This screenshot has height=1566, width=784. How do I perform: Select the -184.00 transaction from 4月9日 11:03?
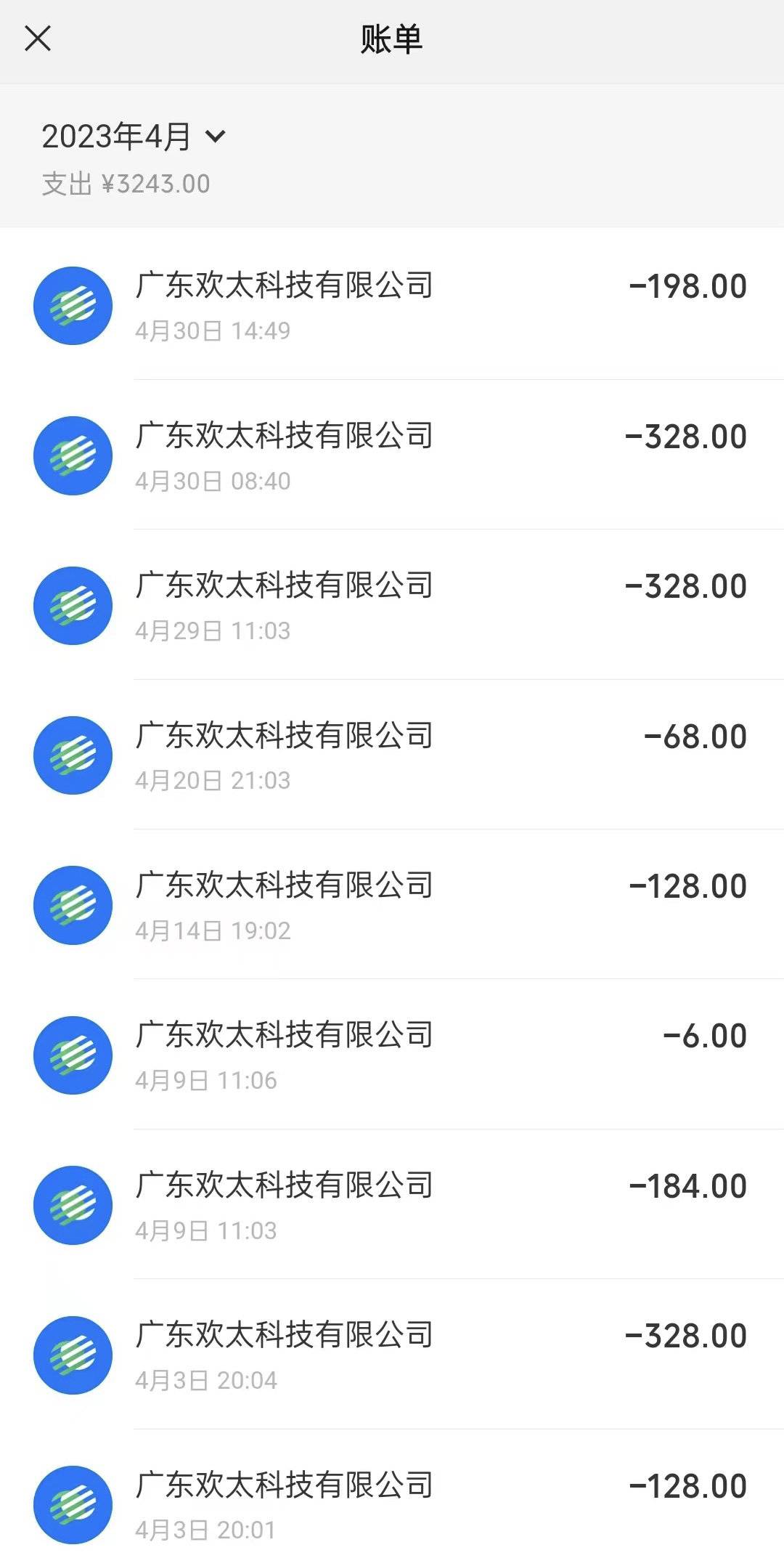[x=392, y=1205]
